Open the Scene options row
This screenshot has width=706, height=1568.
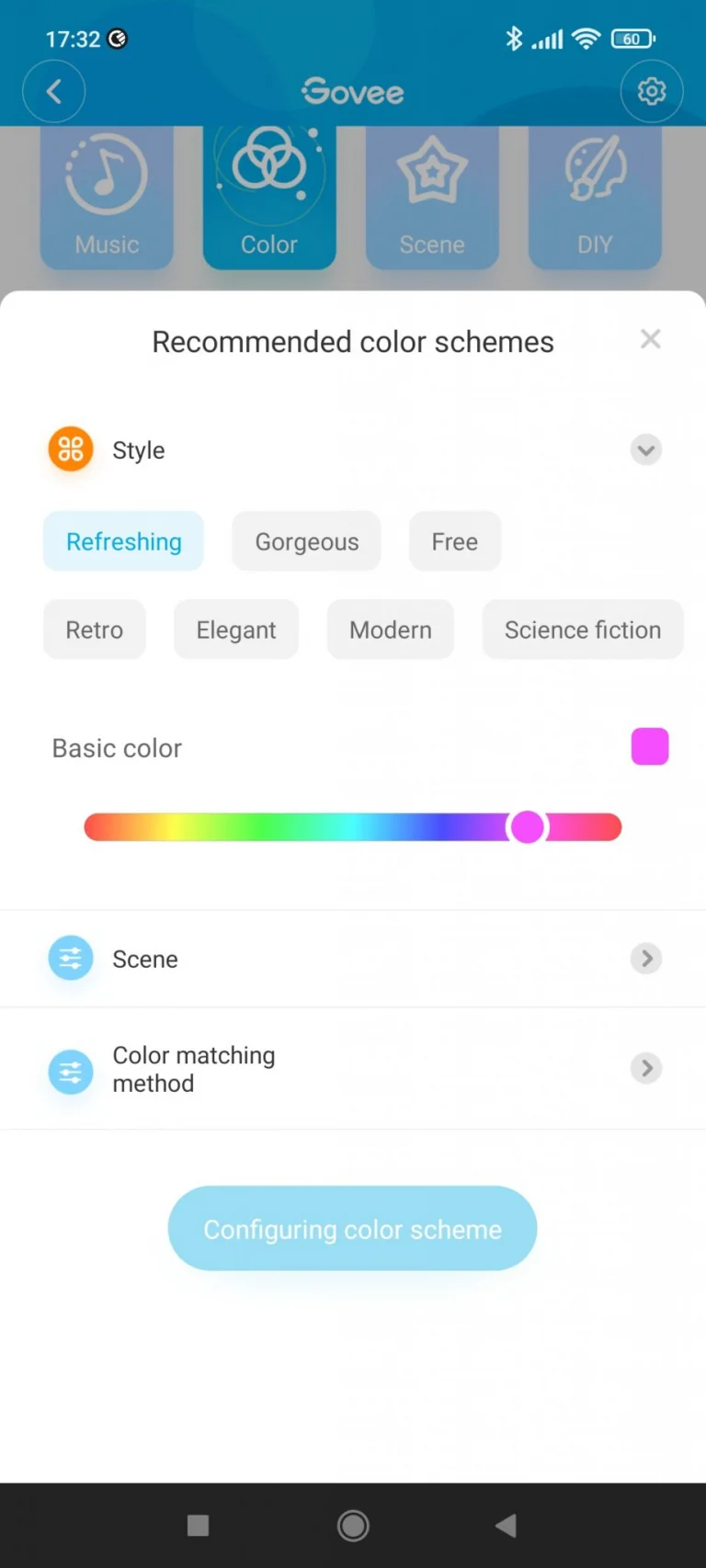pyautogui.click(x=353, y=959)
